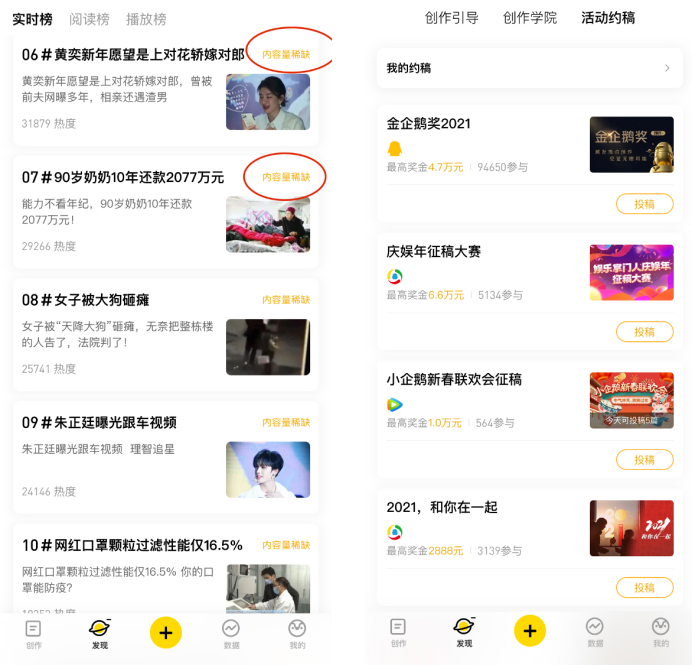Image resolution: width=692 pixels, height=665 pixels.
Task: Switch to the 播放榜 tab
Action: pyautogui.click(x=146, y=19)
